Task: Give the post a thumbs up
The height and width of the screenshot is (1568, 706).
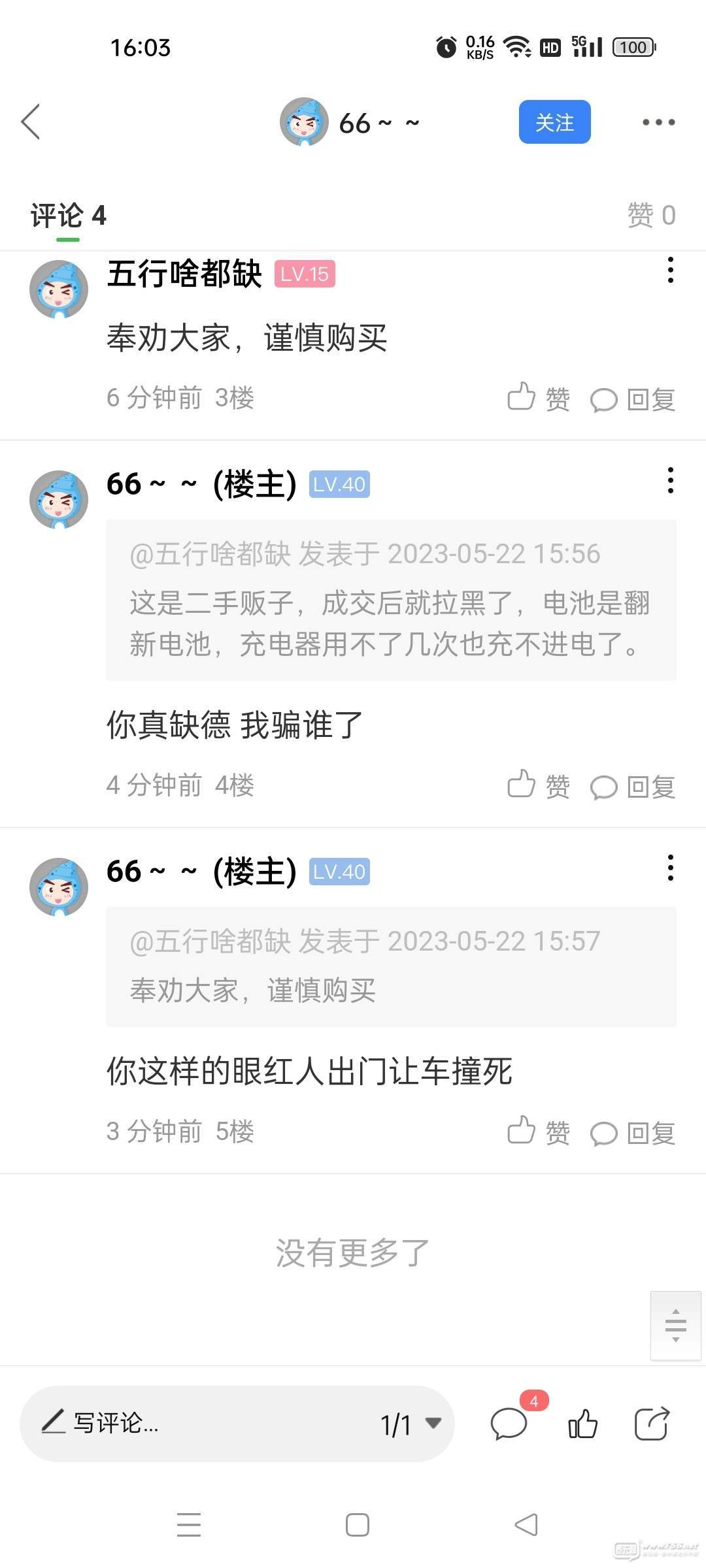Action: point(582,1424)
